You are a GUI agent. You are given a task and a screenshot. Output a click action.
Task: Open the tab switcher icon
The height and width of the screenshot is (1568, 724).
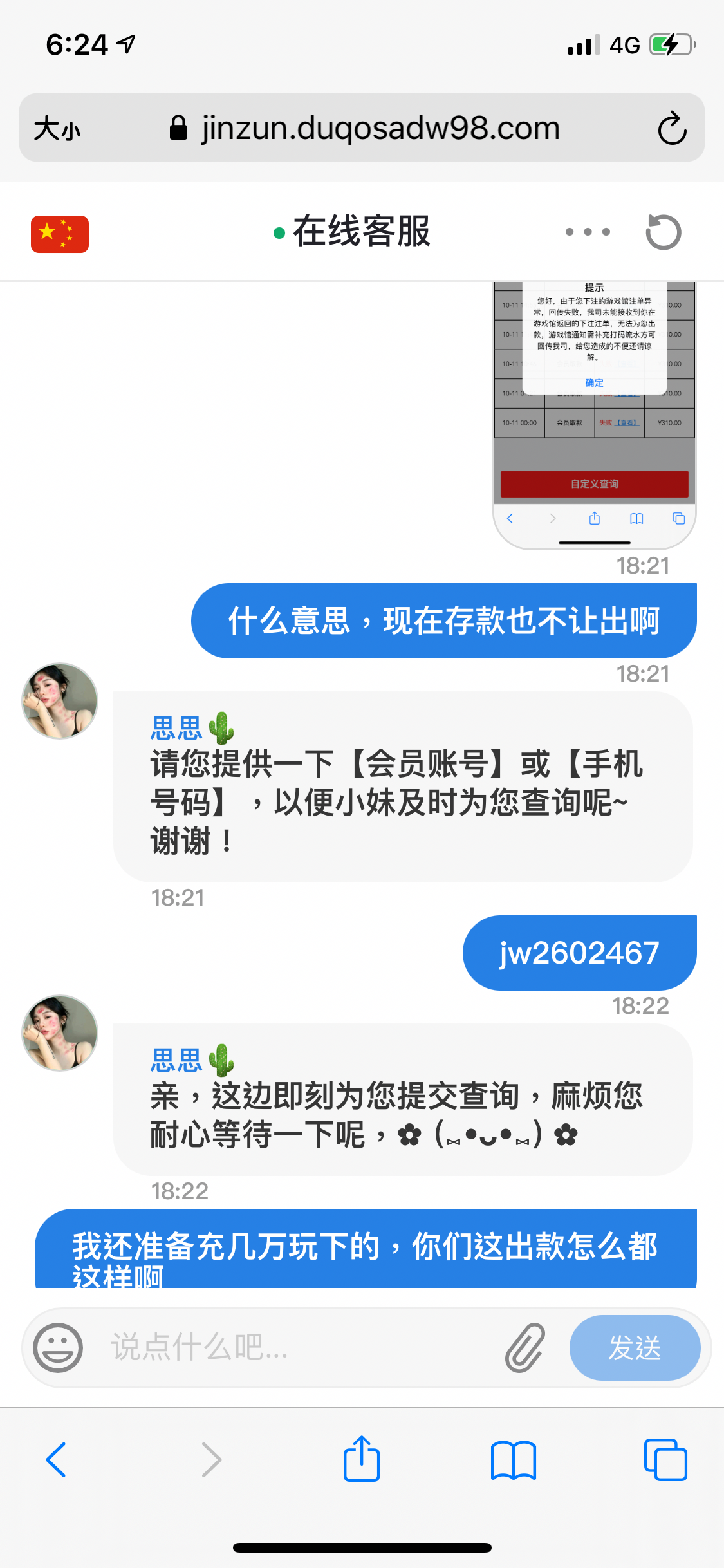pyautogui.click(x=665, y=1460)
